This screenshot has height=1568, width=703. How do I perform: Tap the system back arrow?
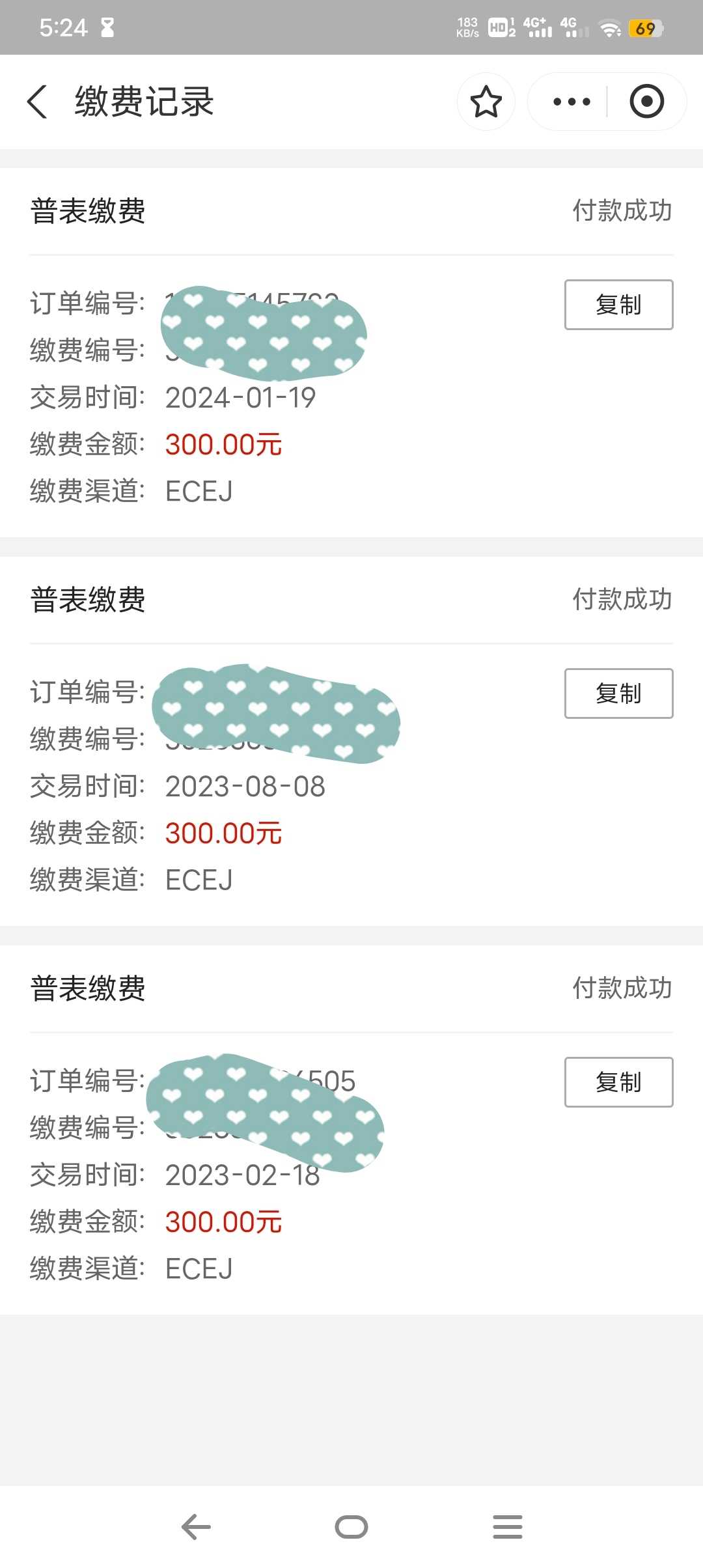(195, 1526)
